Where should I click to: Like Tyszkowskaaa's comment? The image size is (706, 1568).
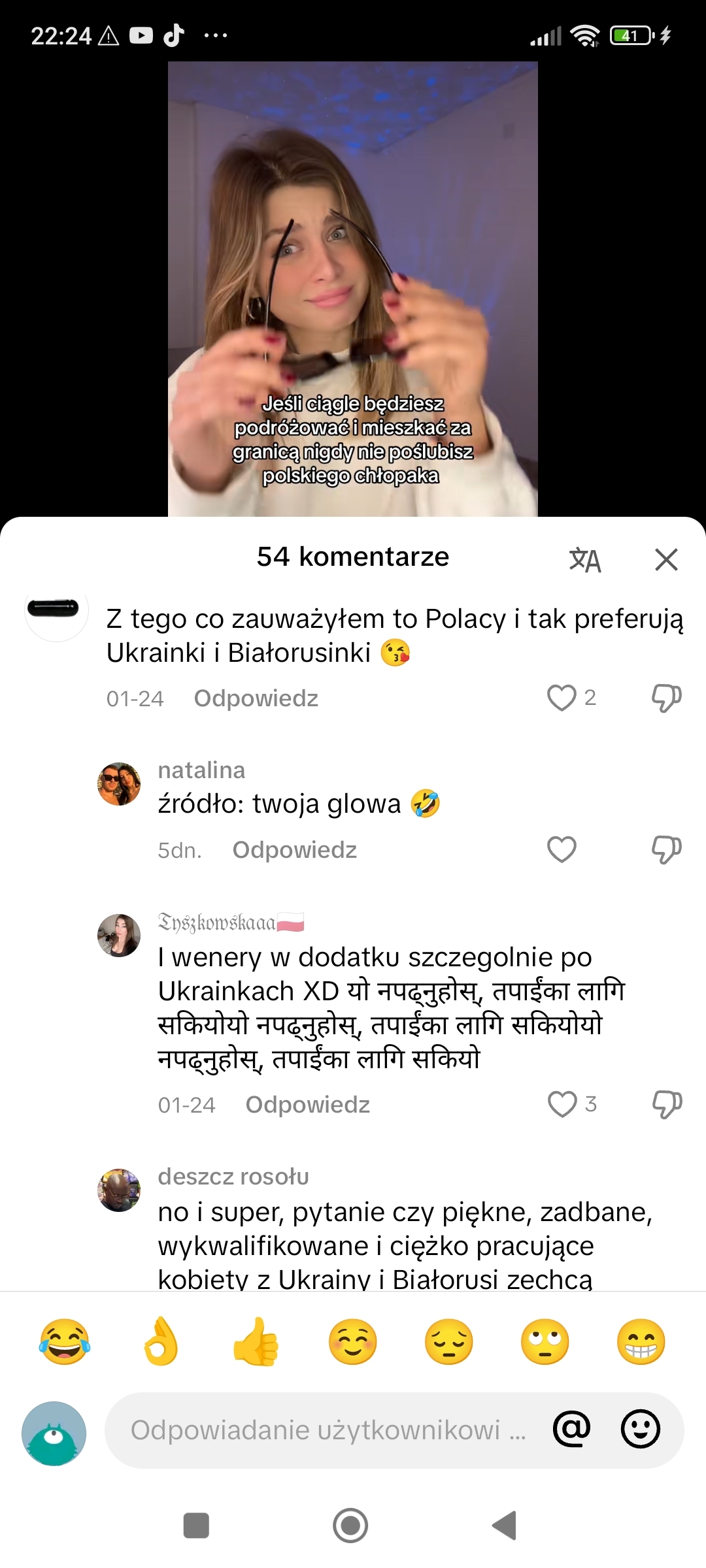click(x=562, y=1104)
